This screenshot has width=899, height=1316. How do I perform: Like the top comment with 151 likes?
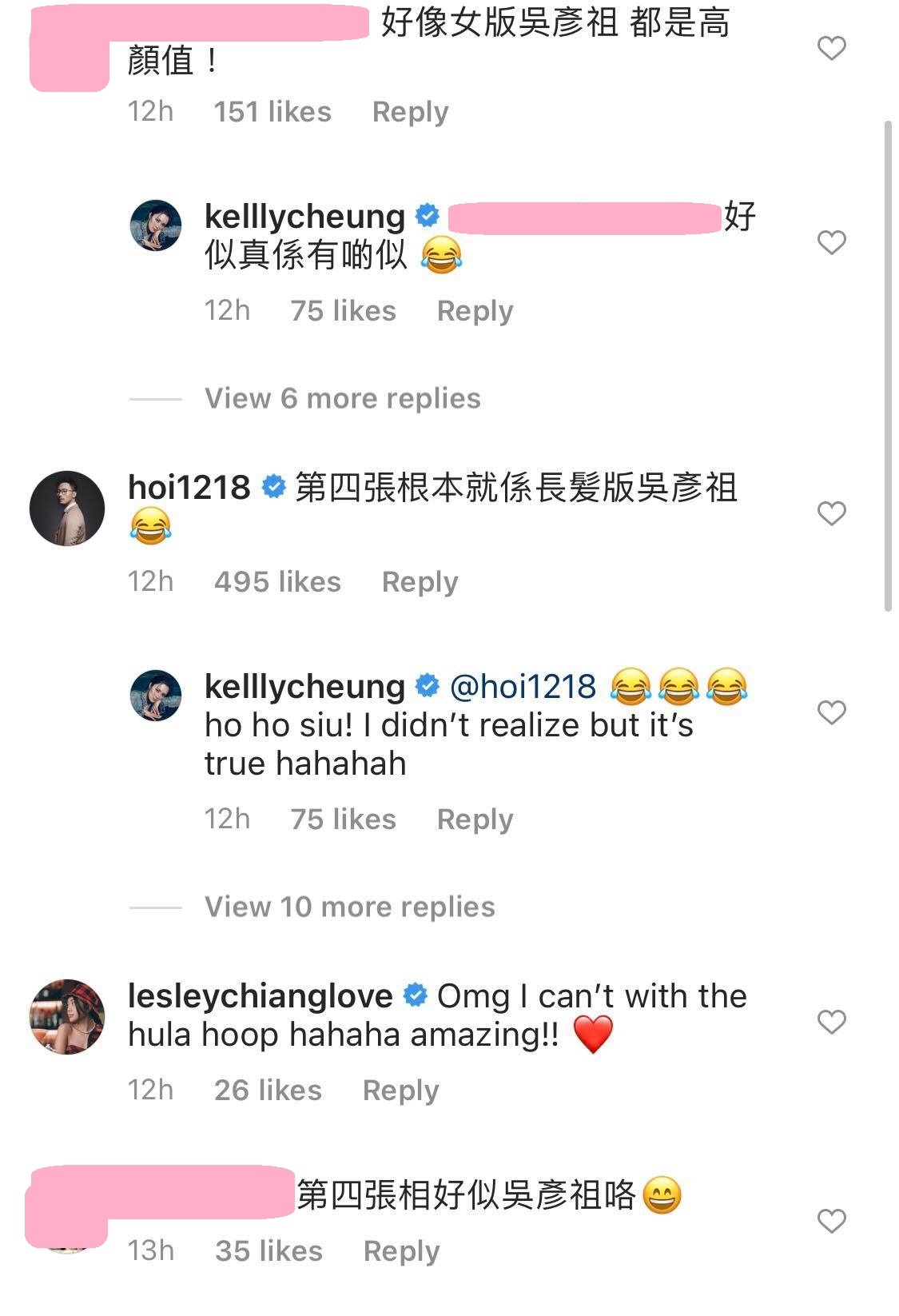(831, 48)
